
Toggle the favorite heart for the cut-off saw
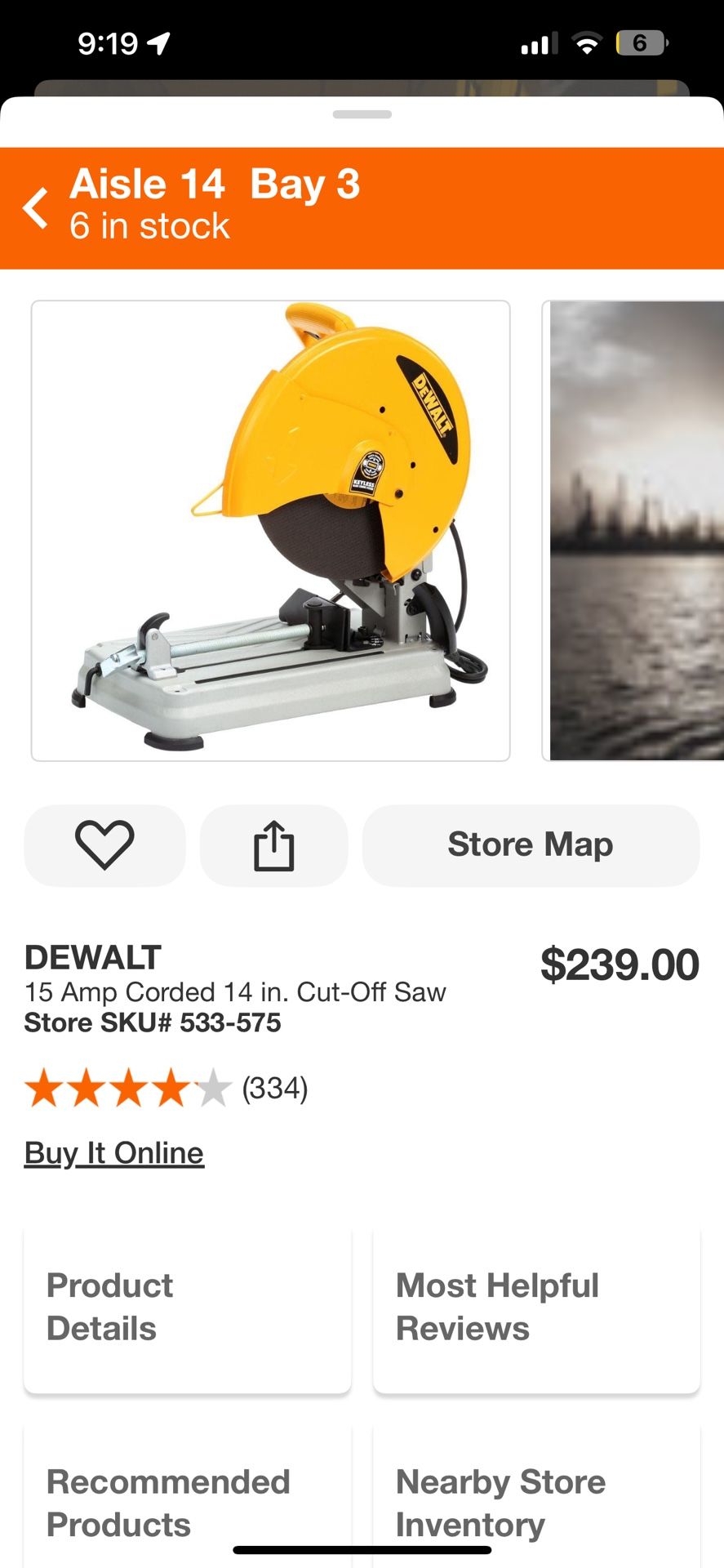tap(104, 845)
